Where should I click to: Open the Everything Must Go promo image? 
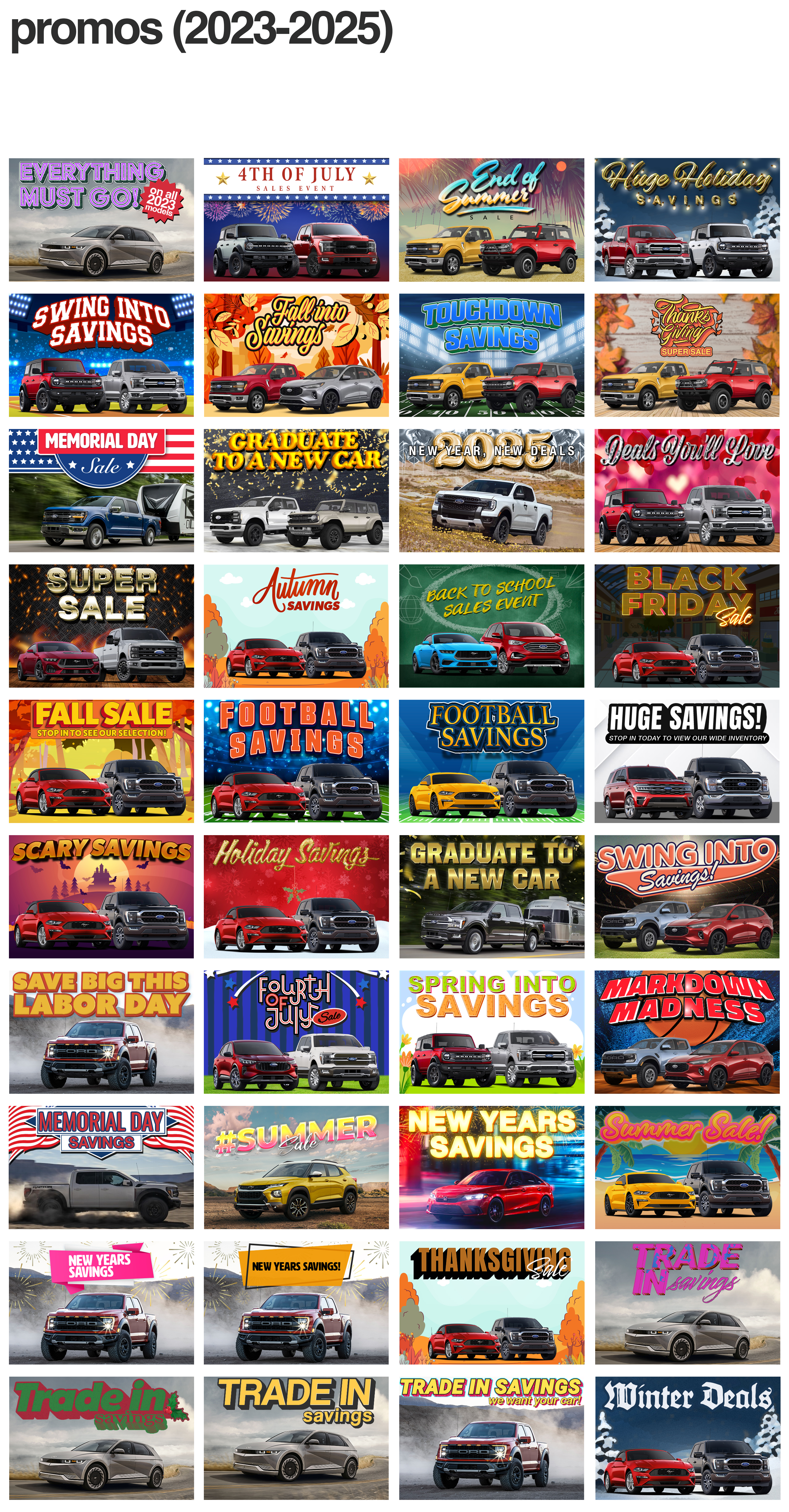point(101,219)
